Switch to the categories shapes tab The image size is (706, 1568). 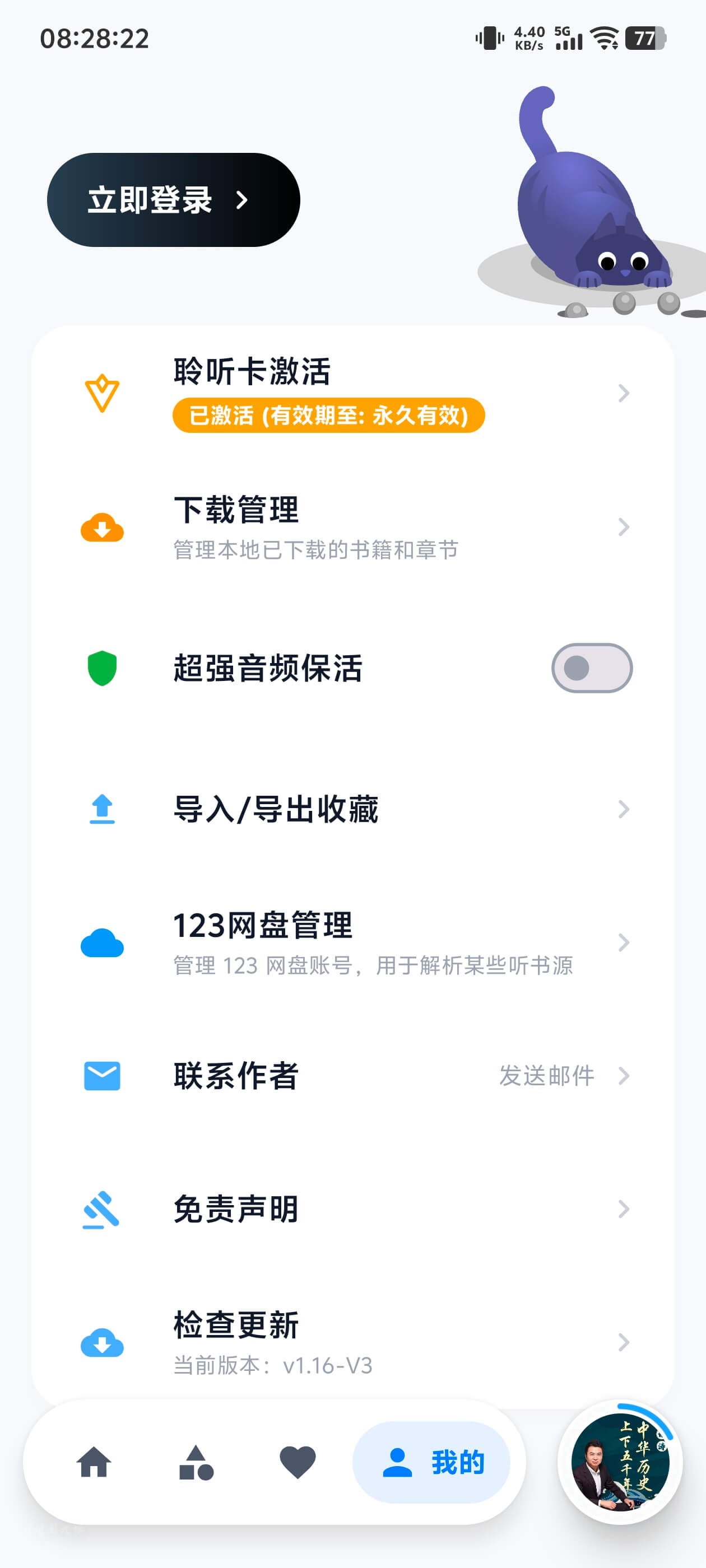click(196, 1462)
